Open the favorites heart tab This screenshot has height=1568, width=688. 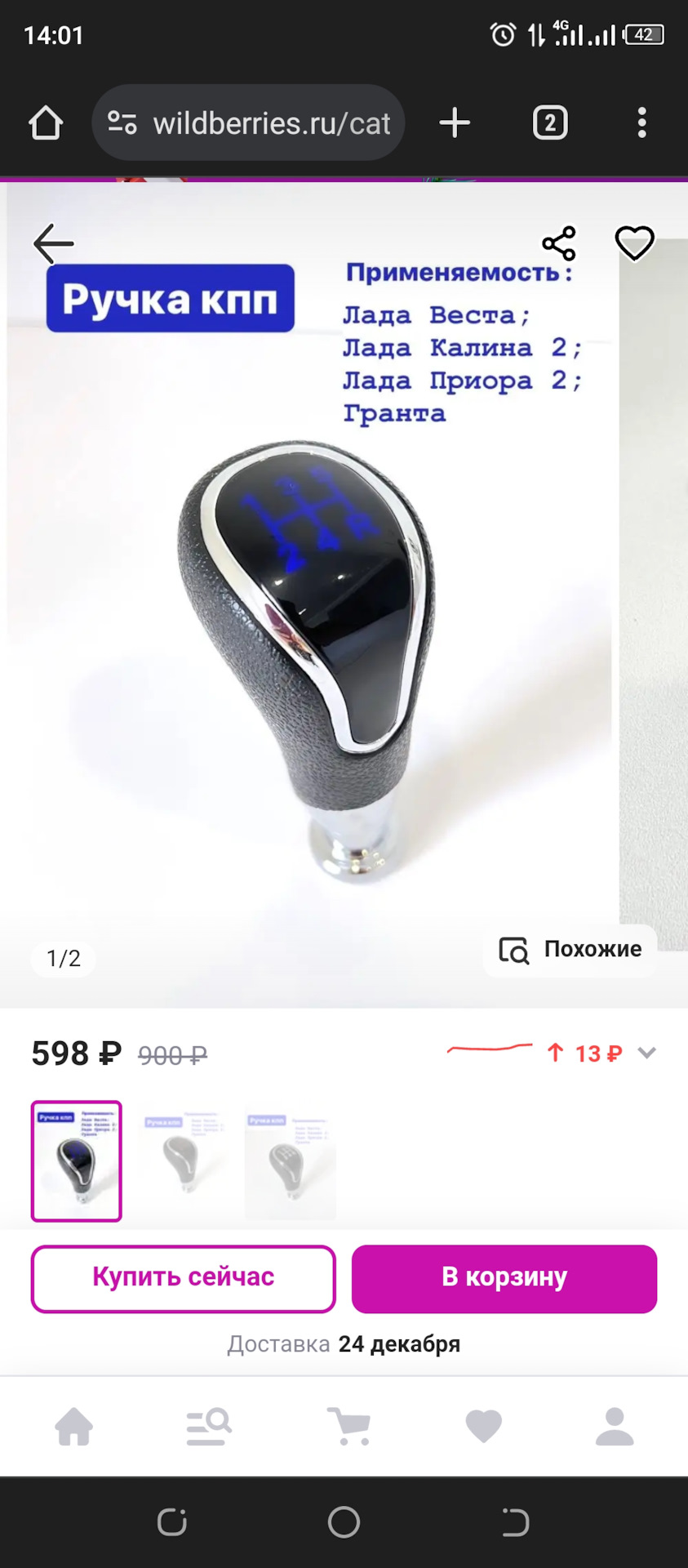coord(483,1427)
